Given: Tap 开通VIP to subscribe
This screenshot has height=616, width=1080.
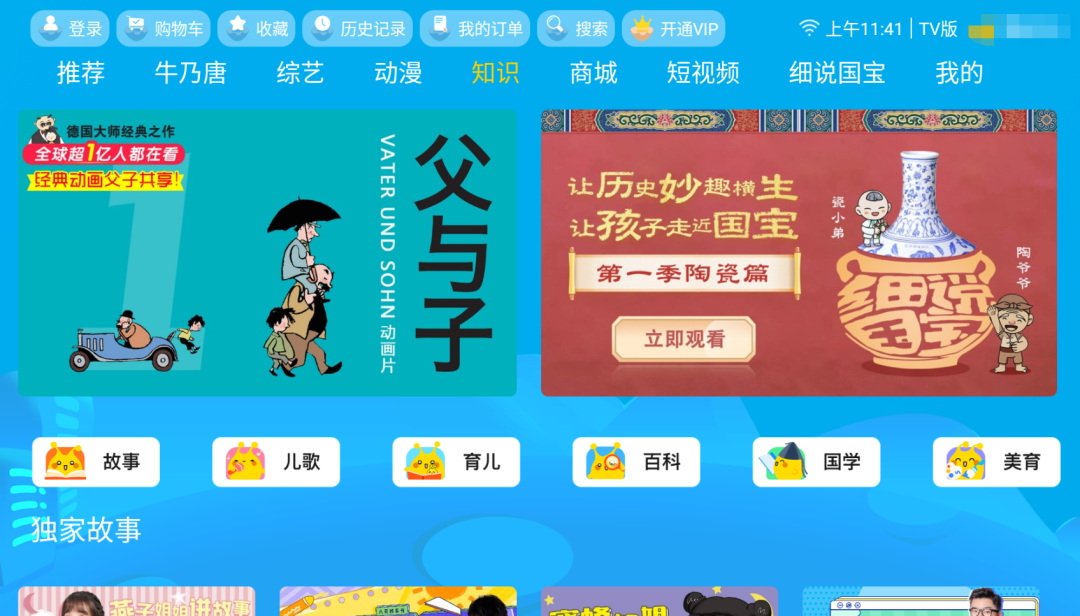Looking at the screenshot, I should pos(673,29).
